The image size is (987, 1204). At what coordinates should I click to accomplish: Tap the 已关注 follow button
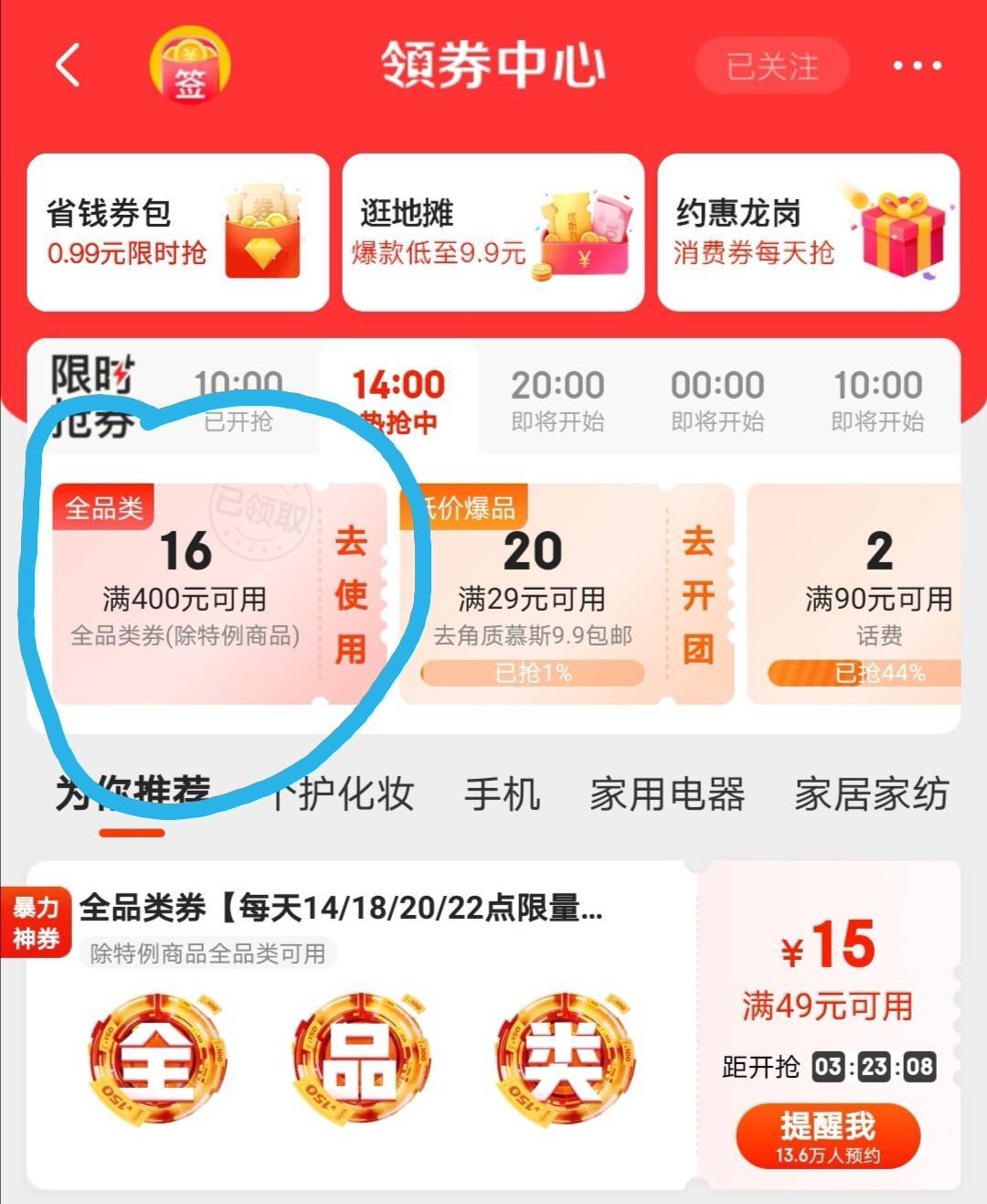(772, 66)
